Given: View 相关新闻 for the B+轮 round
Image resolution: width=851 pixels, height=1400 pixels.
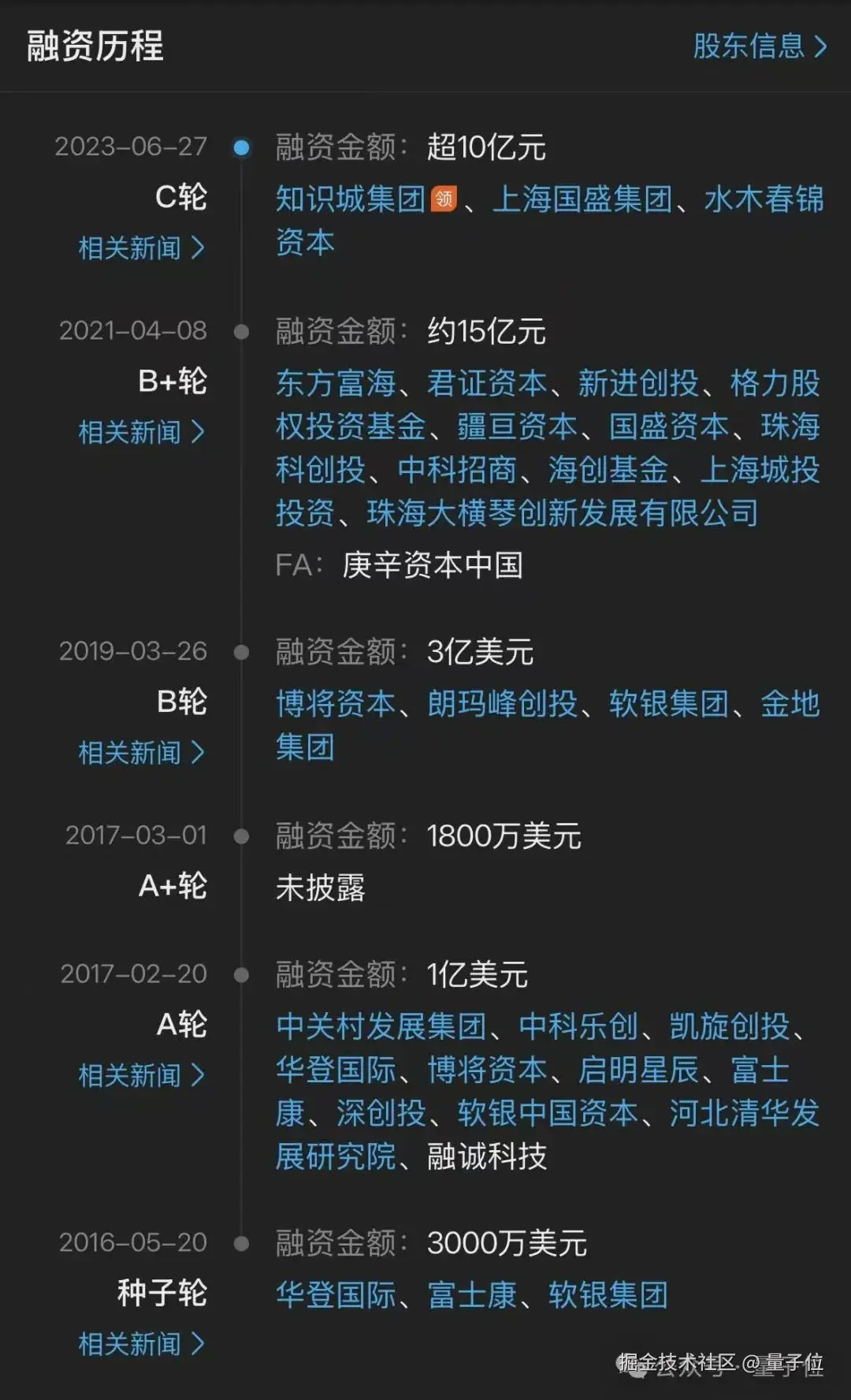Looking at the screenshot, I should 141,432.
